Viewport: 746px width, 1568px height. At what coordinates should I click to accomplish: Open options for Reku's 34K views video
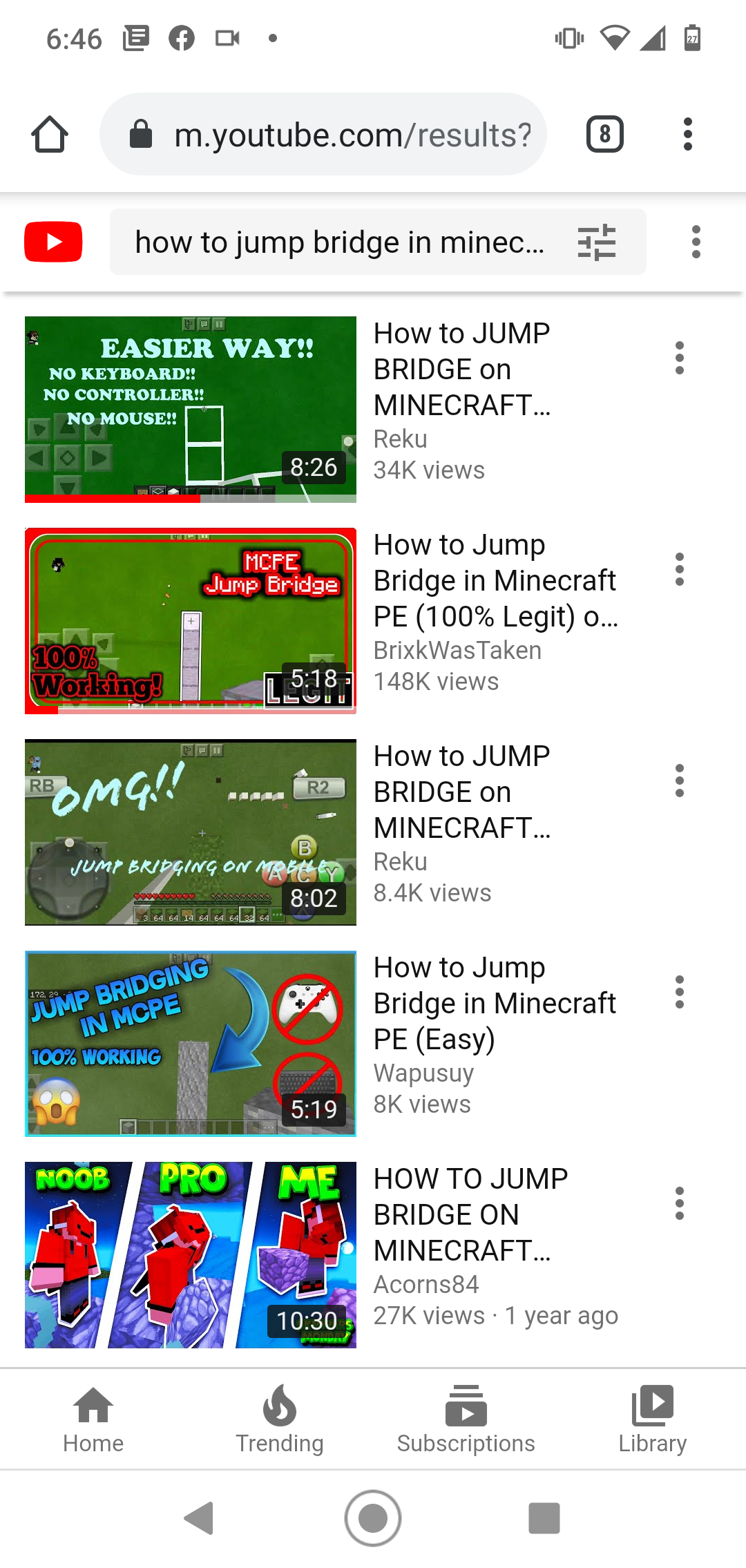(x=680, y=358)
